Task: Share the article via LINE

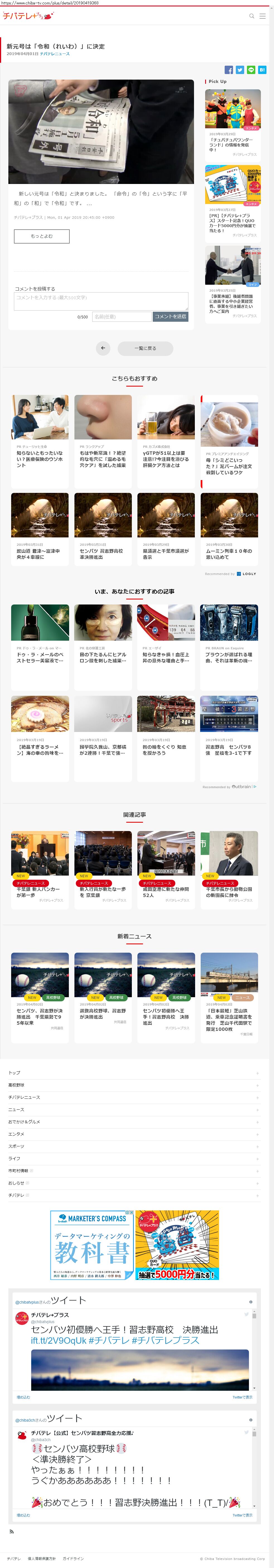Action: (x=251, y=70)
